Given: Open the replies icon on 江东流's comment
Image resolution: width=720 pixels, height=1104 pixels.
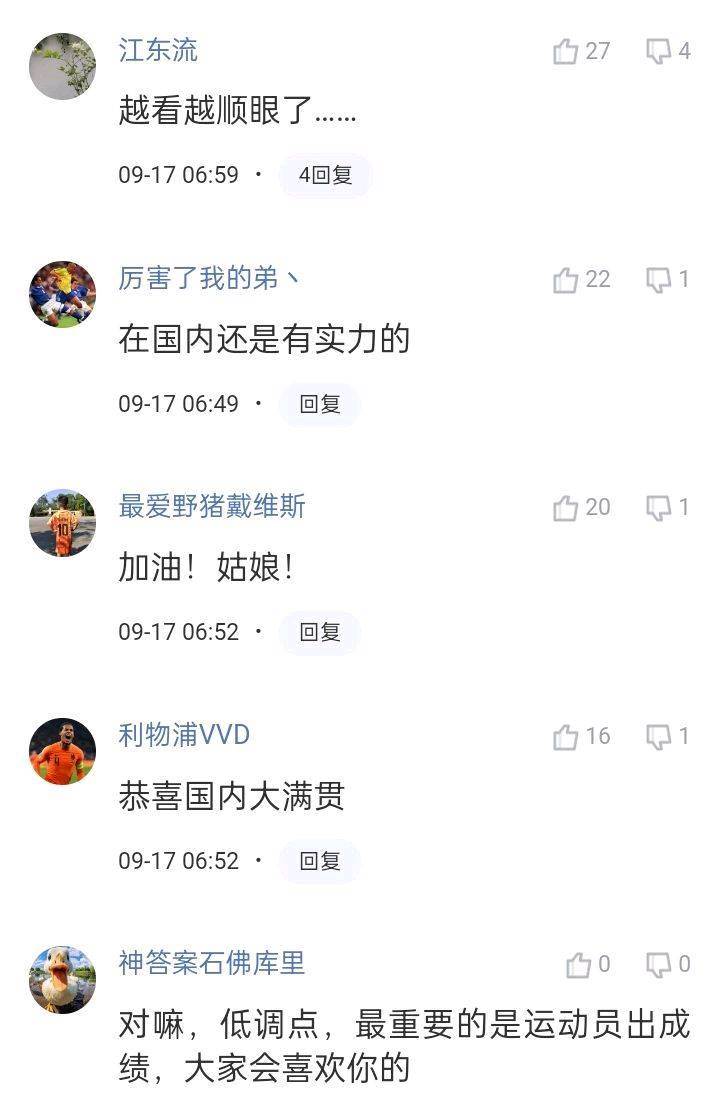Looking at the screenshot, I should coord(658,51).
